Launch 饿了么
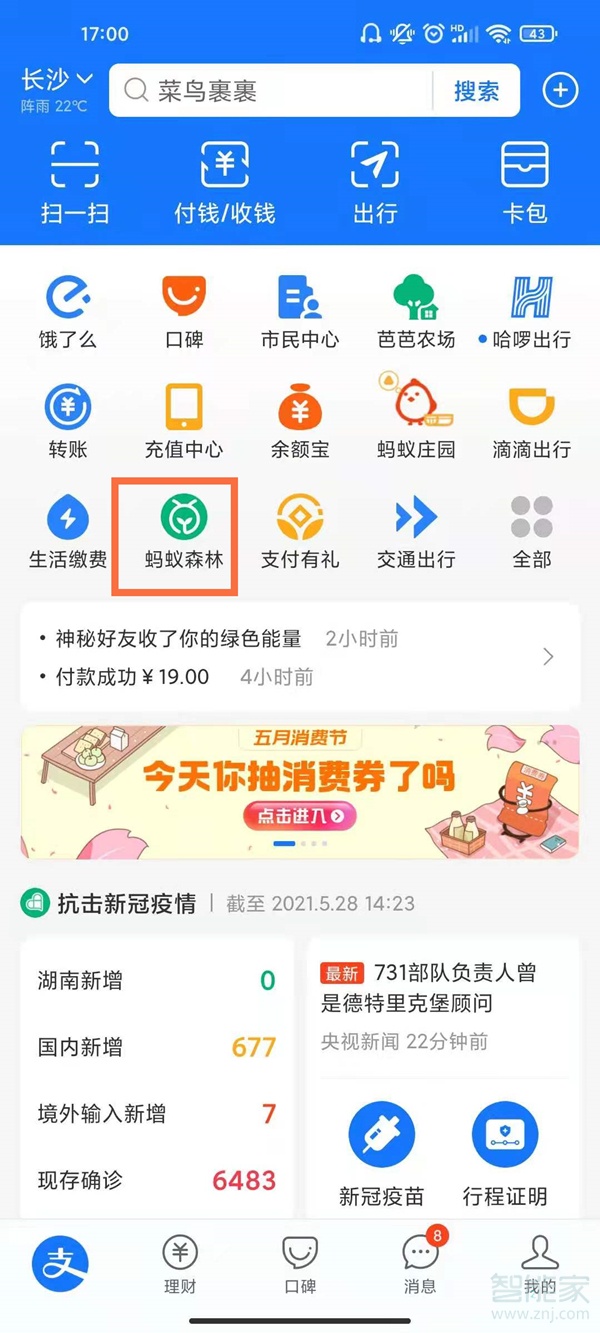Viewport: 600px width, 1333px height. (68, 310)
